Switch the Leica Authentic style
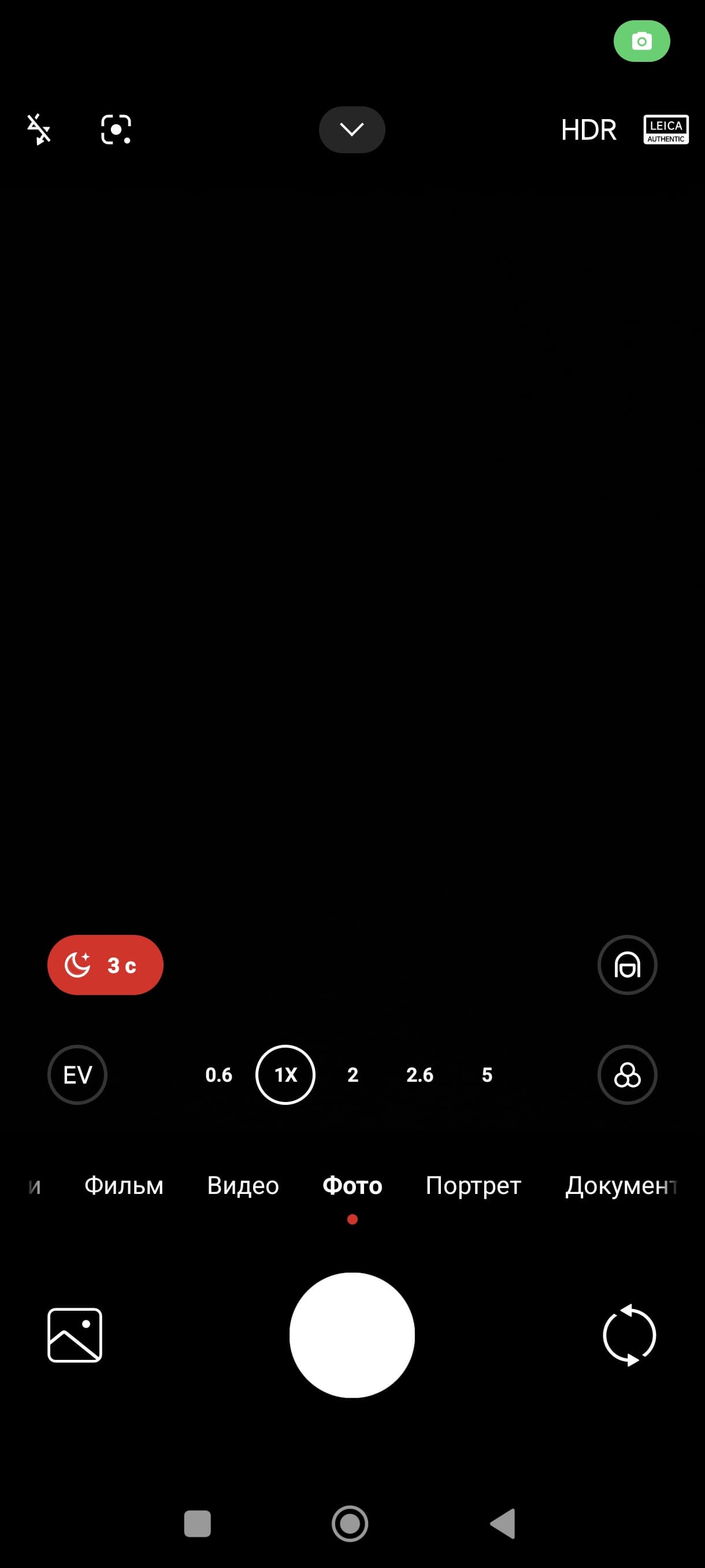This screenshot has height=1568, width=705. pyautogui.click(x=666, y=130)
